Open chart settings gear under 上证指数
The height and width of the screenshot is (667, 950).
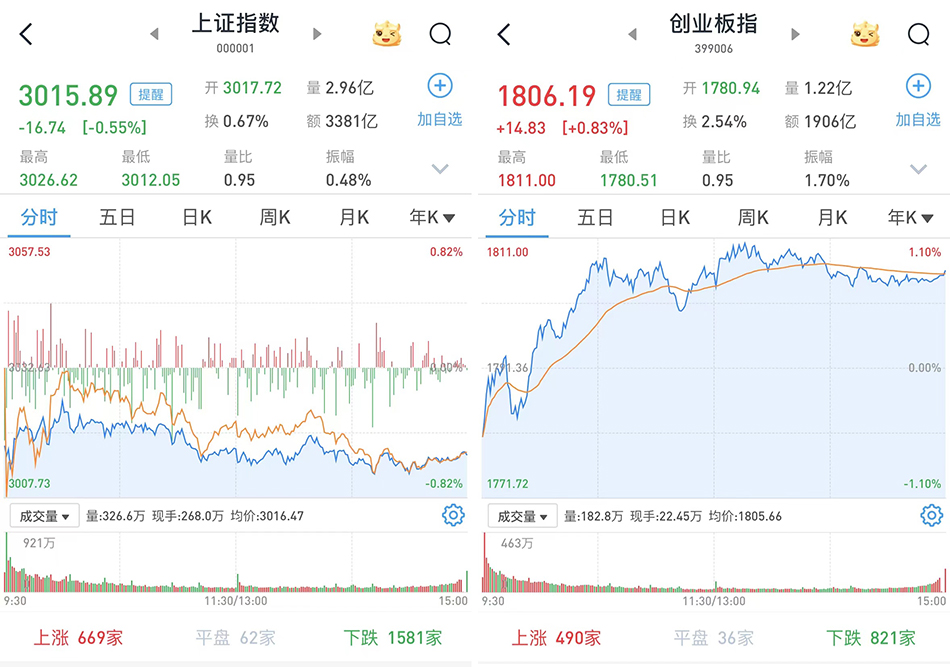pos(453,516)
